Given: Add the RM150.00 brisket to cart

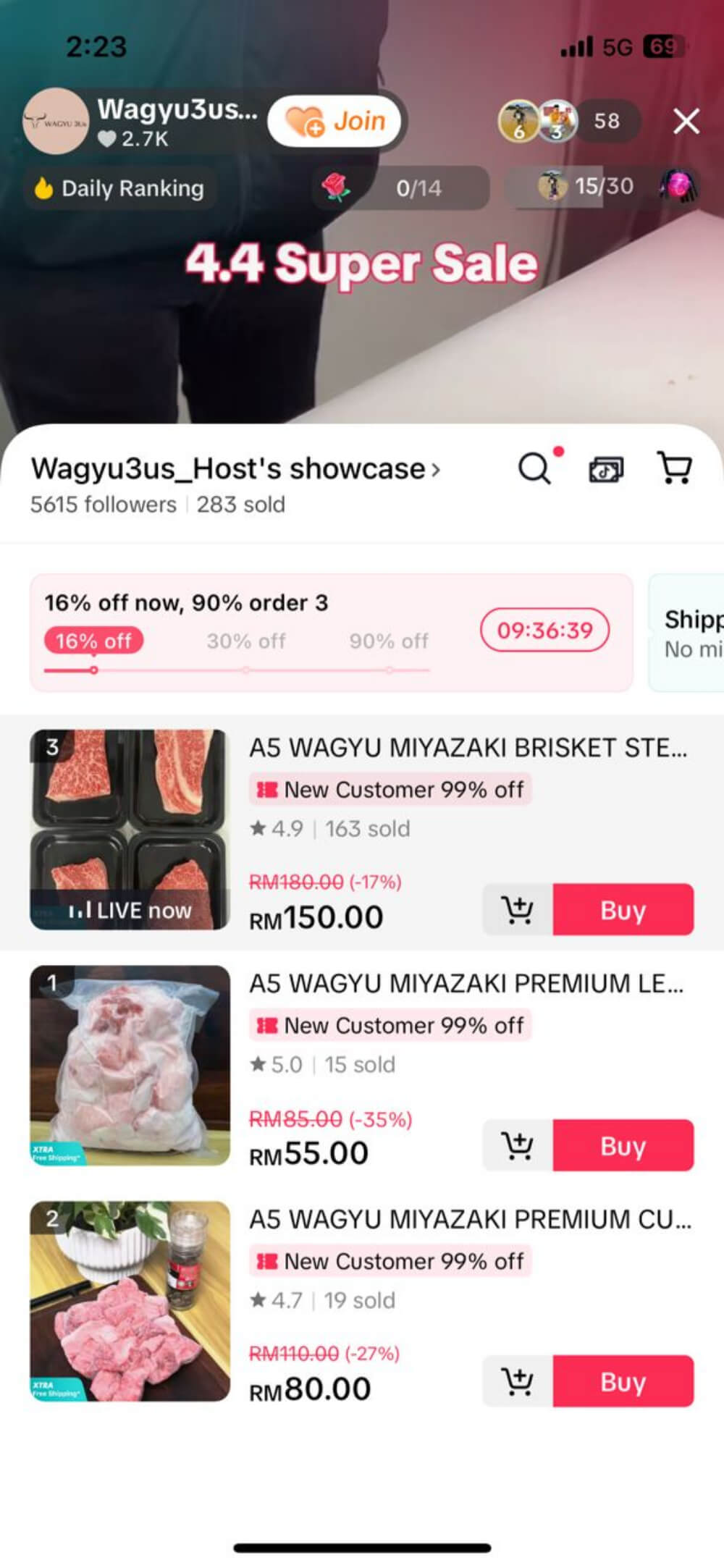Looking at the screenshot, I should point(518,910).
